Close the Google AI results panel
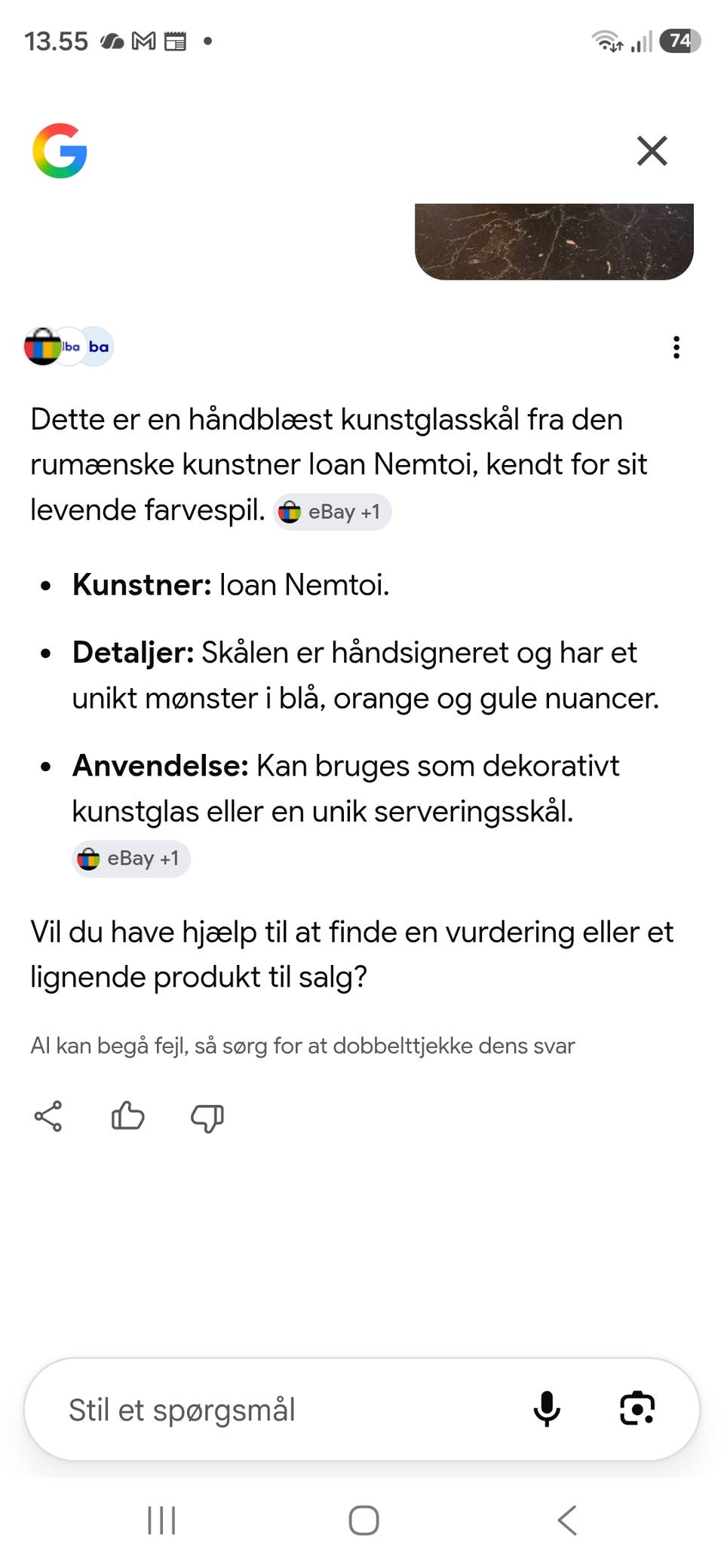 click(x=652, y=151)
